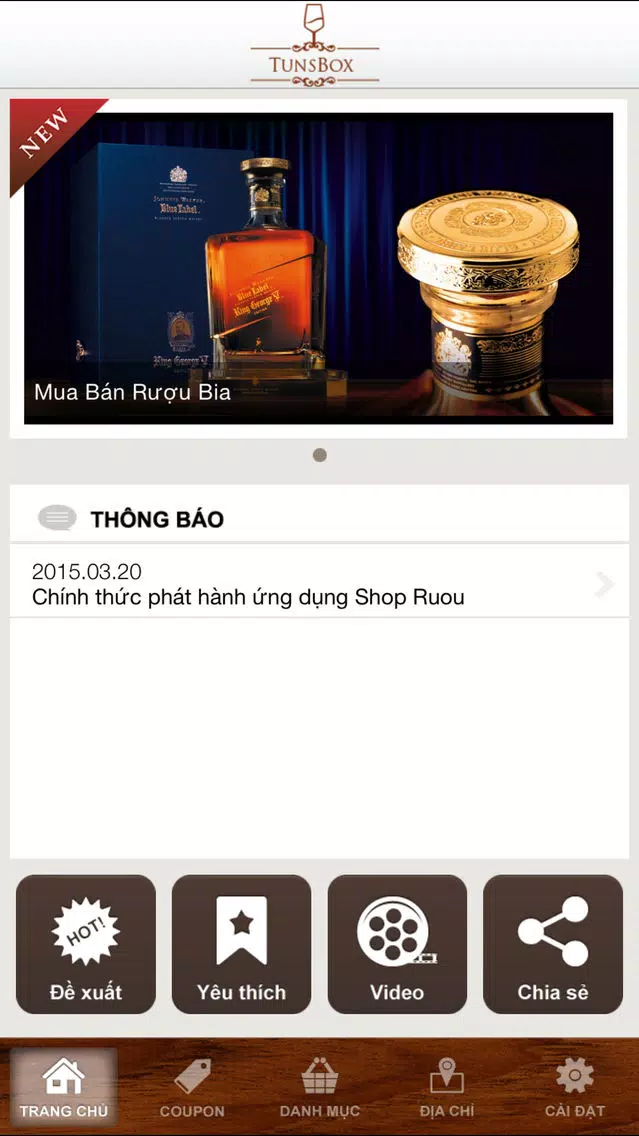Image resolution: width=639 pixels, height=1136 pixels.
Task: Switch to the Địa chỉ tab
Action: click(447, 1087)
